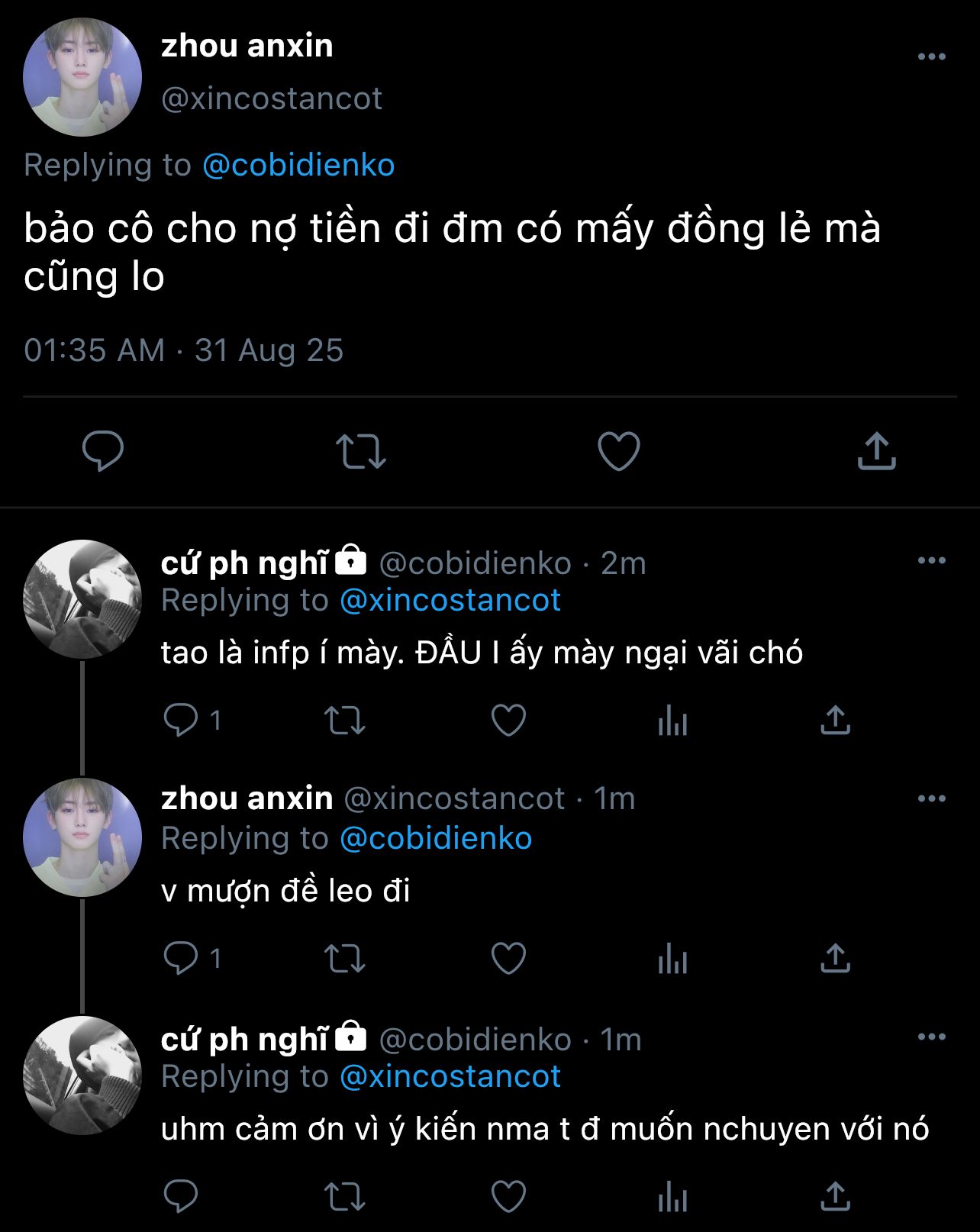Like the main tweet by zhou anxin
Screen dimensions: 980x1232
pyautogui.click(x=618, y=450)
